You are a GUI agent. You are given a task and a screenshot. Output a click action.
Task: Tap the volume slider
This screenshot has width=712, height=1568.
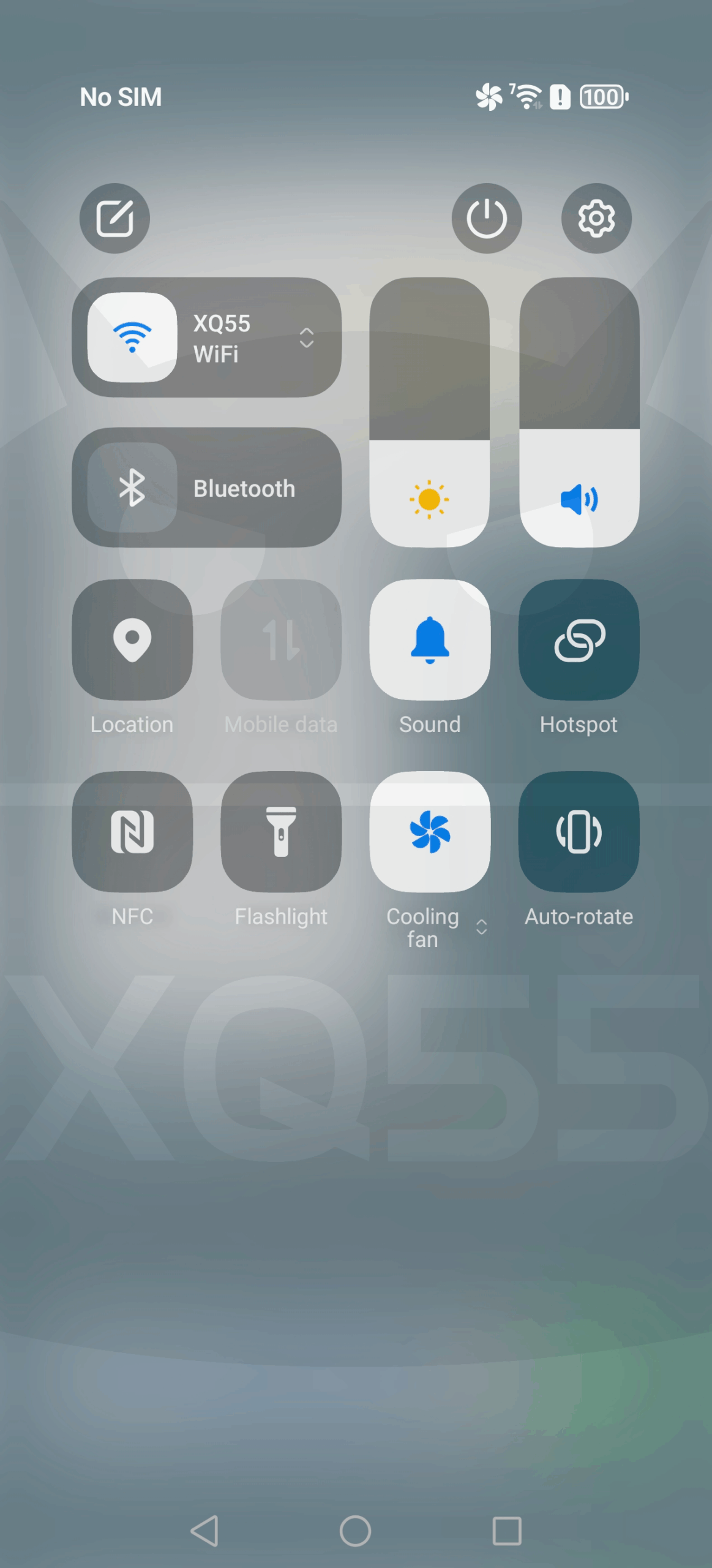pos(579,412)
